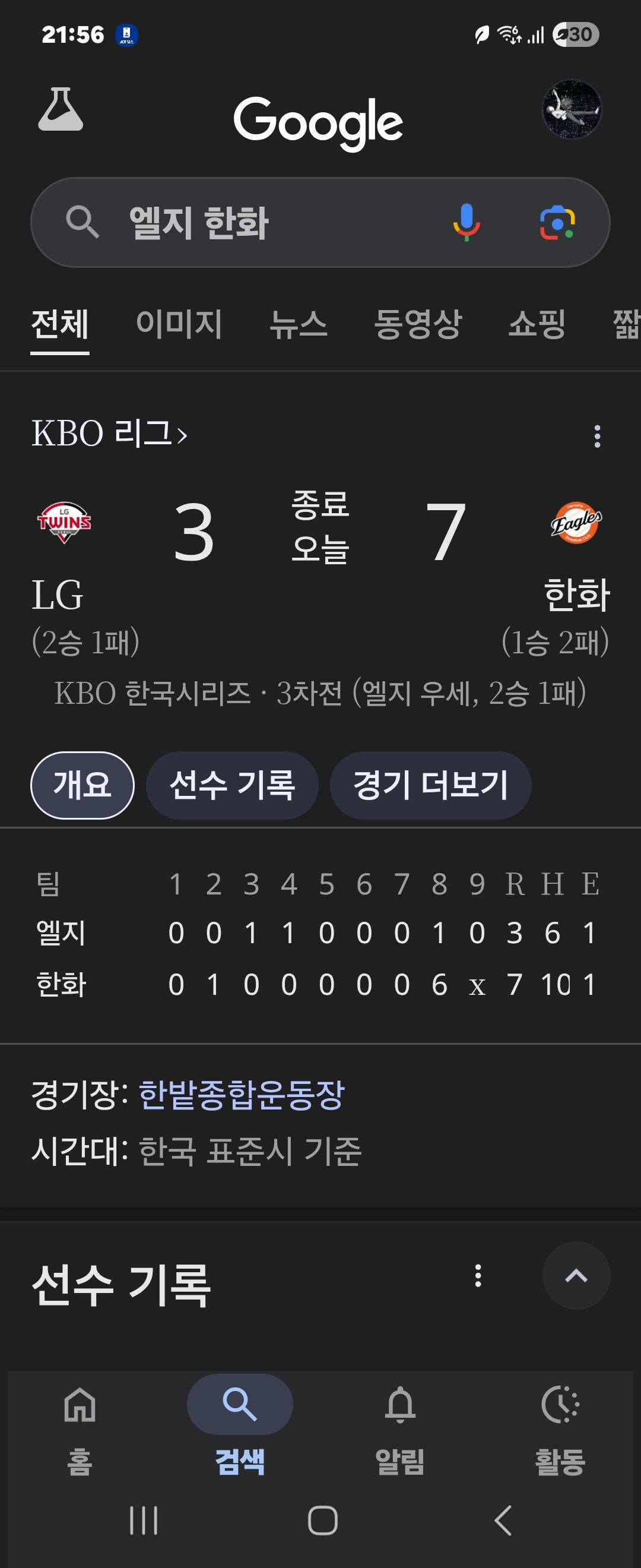Select the 경기 더보기 chip

[430, 785]
